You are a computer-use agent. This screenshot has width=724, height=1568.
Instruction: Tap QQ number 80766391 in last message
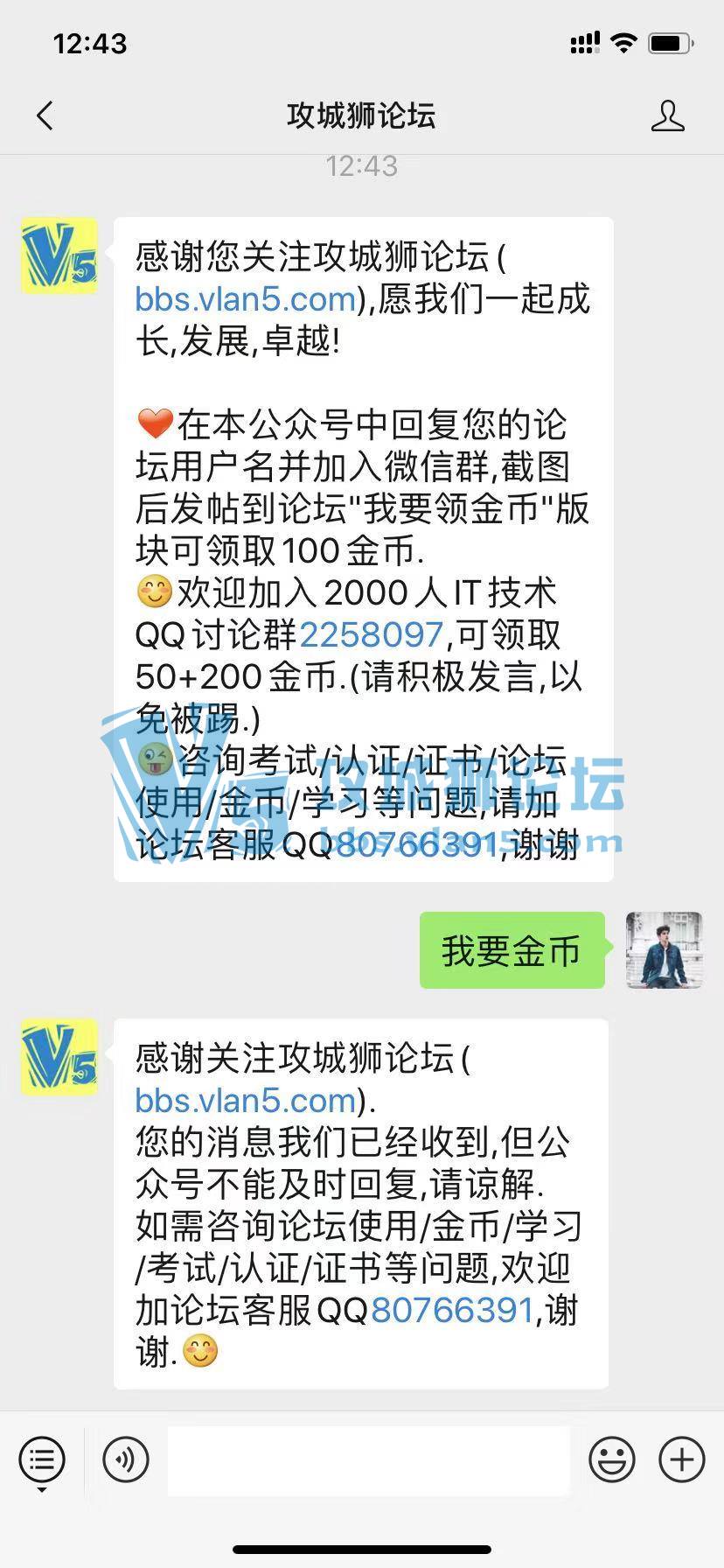click(452, 1311)
